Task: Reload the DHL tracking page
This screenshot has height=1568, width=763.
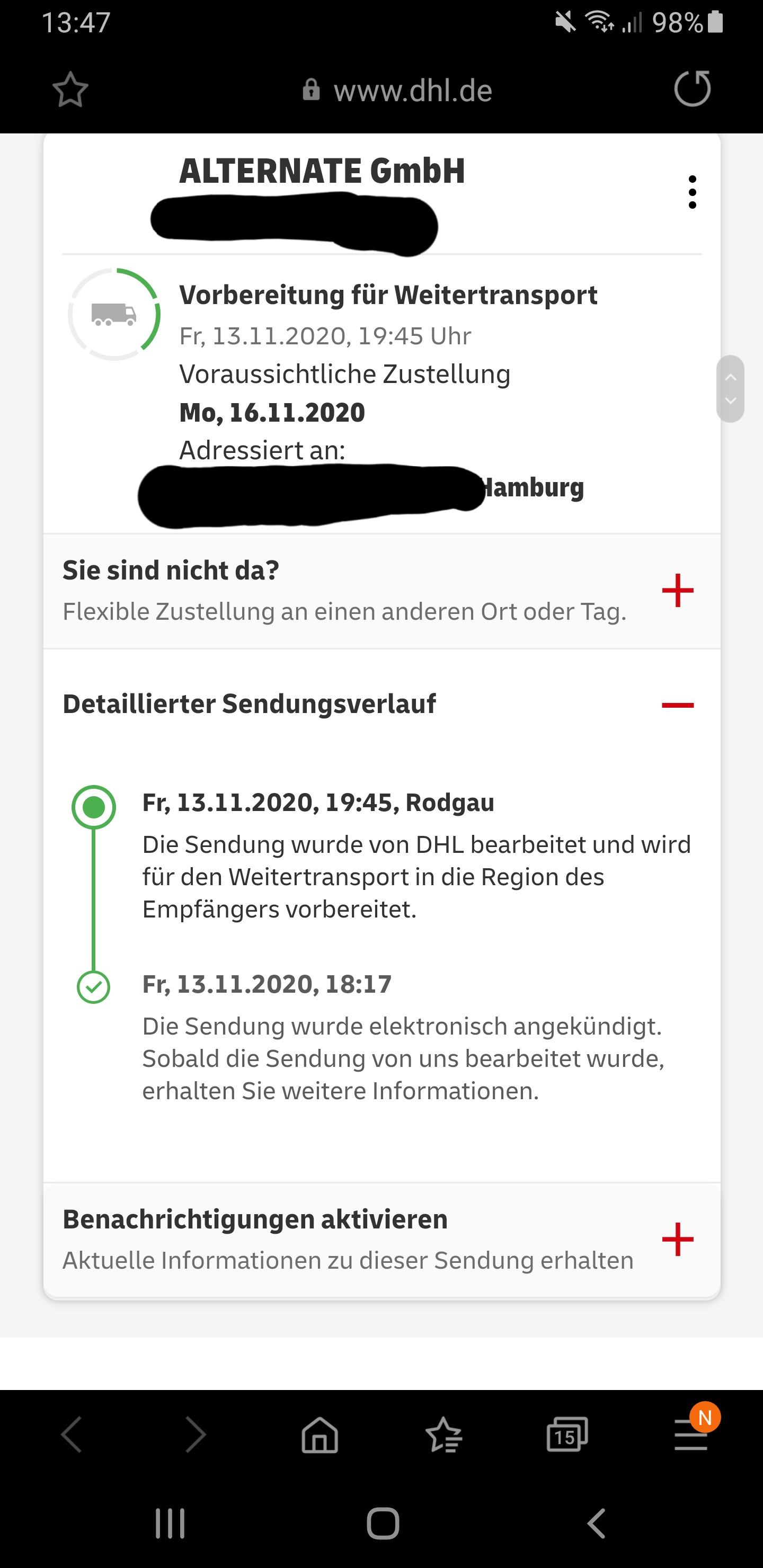Action: pos(693,89)
